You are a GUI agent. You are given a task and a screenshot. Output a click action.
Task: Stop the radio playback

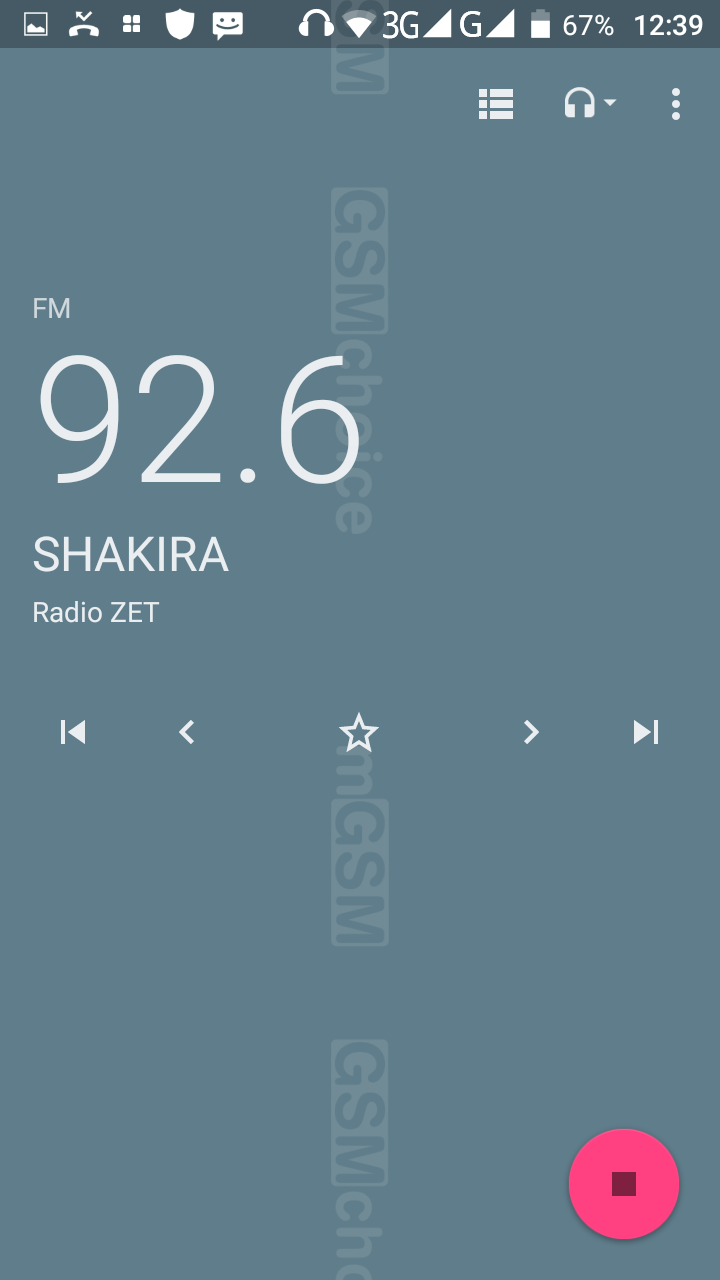tap(624, 1184)
